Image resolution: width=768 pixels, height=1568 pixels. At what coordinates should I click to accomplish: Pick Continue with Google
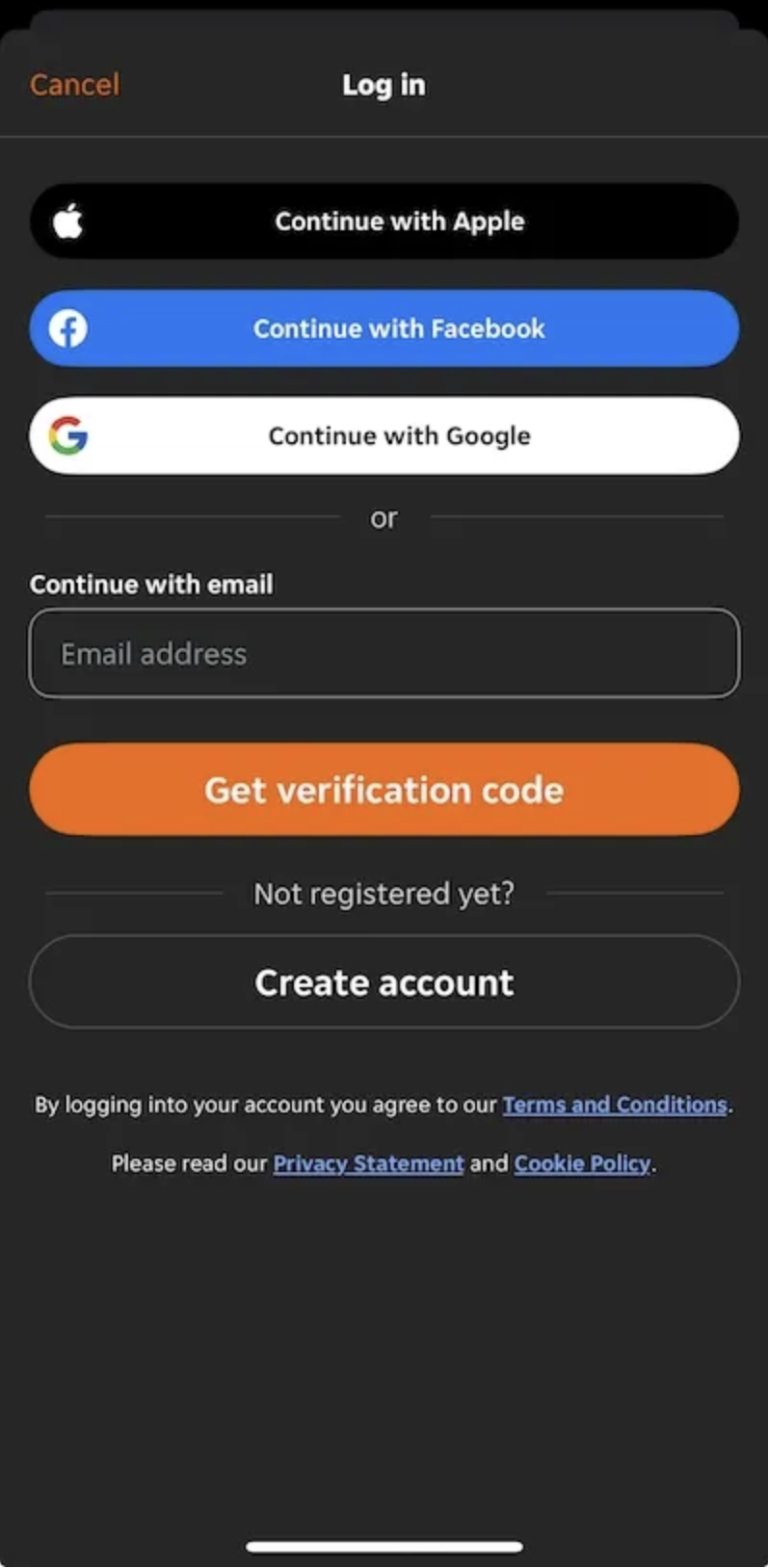coord(384,435)
